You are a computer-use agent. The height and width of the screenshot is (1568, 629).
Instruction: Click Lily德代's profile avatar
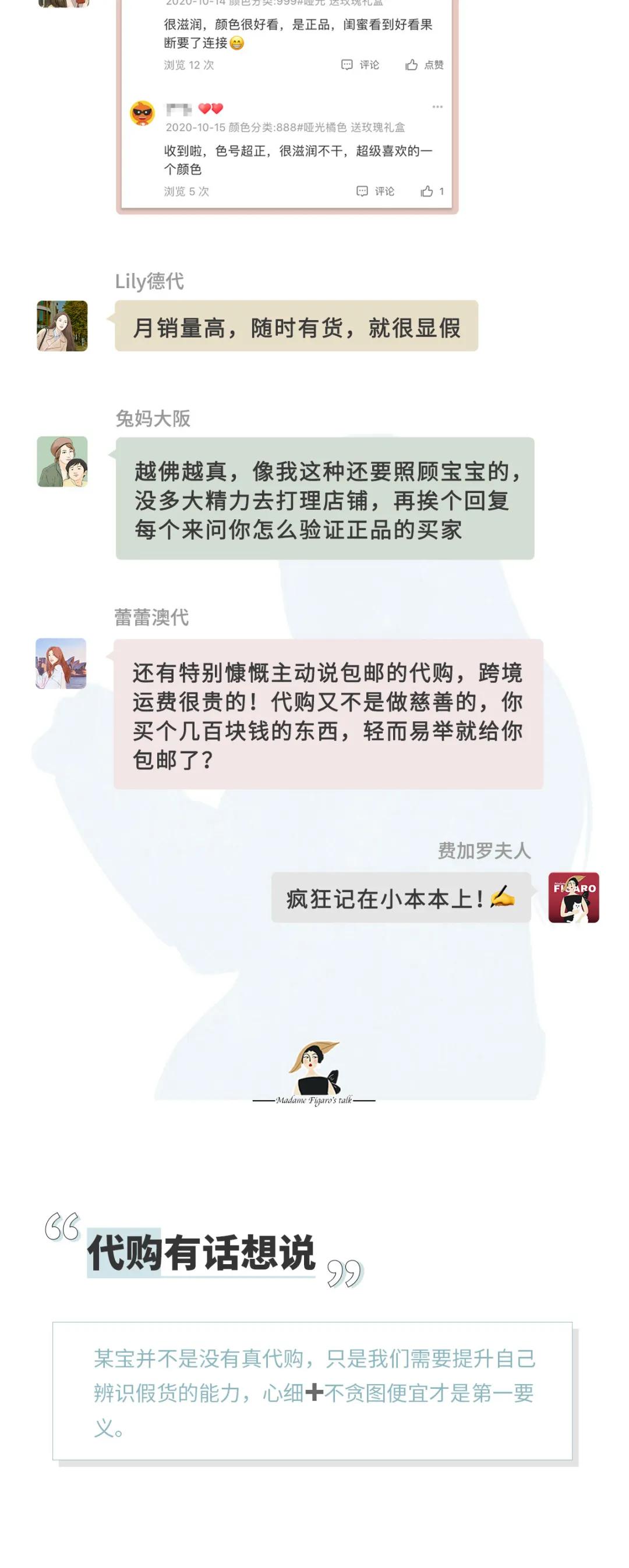tap(63, 327)
